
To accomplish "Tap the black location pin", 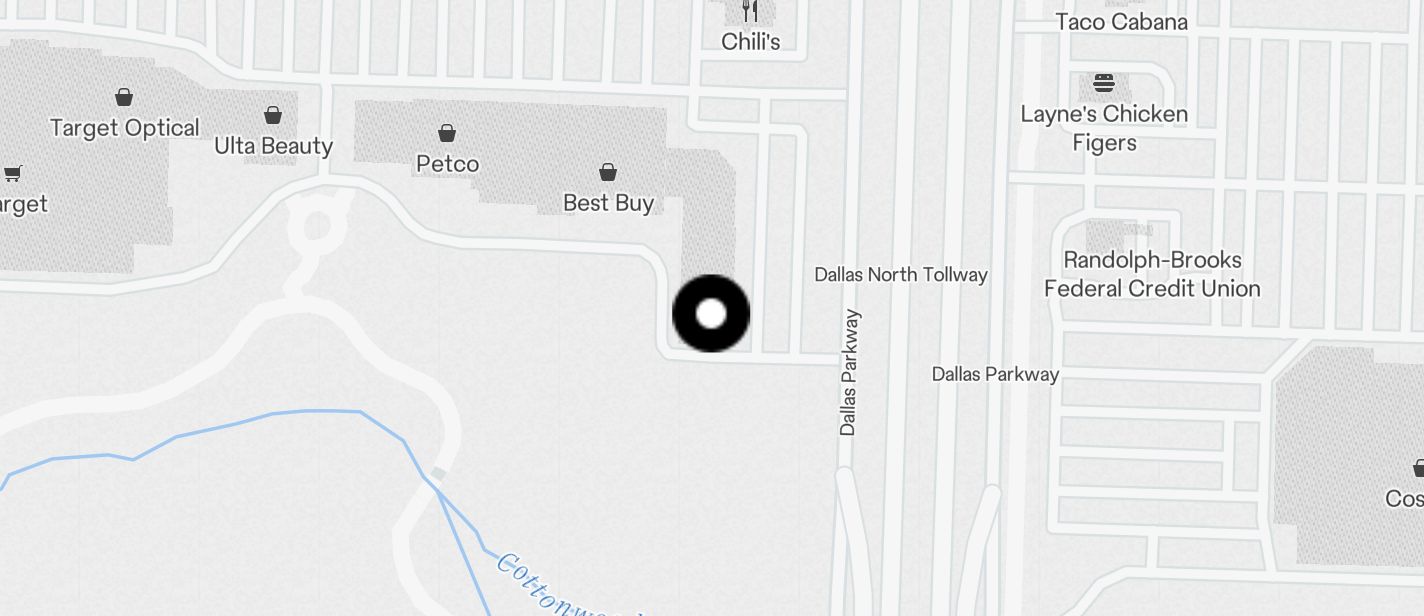I will click(x=711, y=314).
